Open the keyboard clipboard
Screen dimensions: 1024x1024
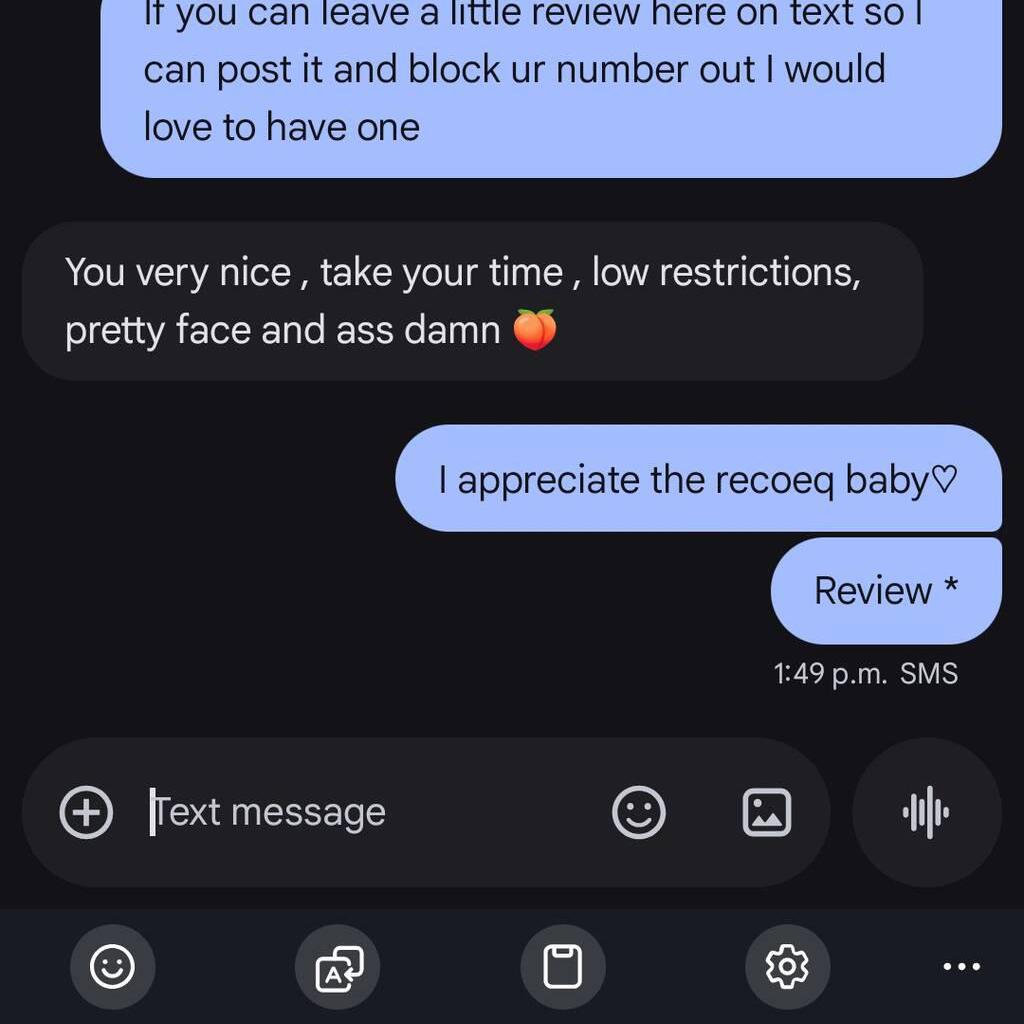click(562, 967)
